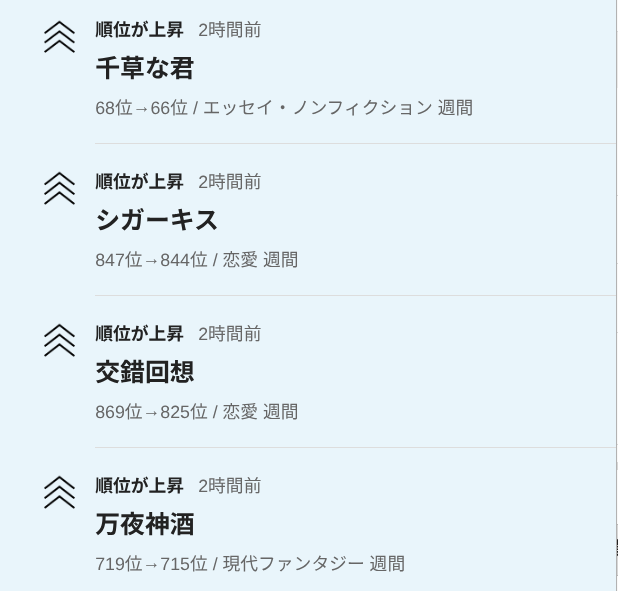Open the 千草な君 ranking notification

145,69
